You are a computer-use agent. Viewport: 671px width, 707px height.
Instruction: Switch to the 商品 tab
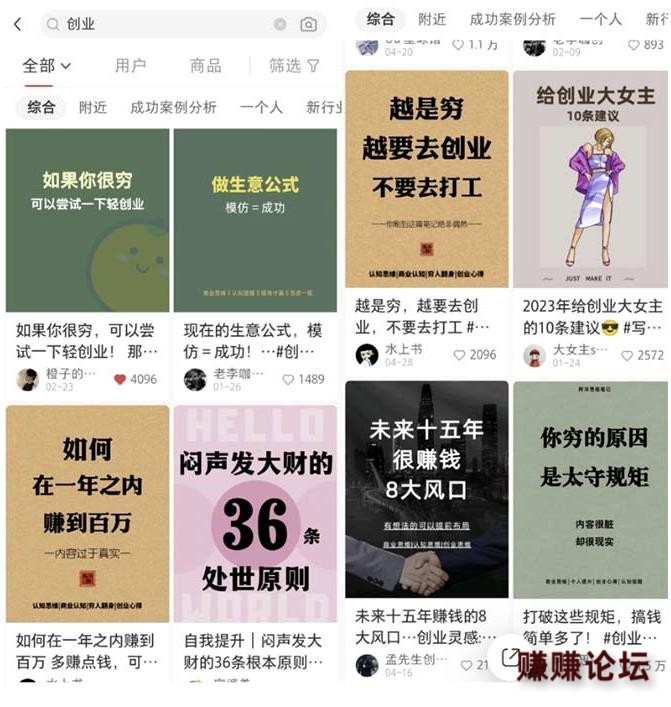205,66
